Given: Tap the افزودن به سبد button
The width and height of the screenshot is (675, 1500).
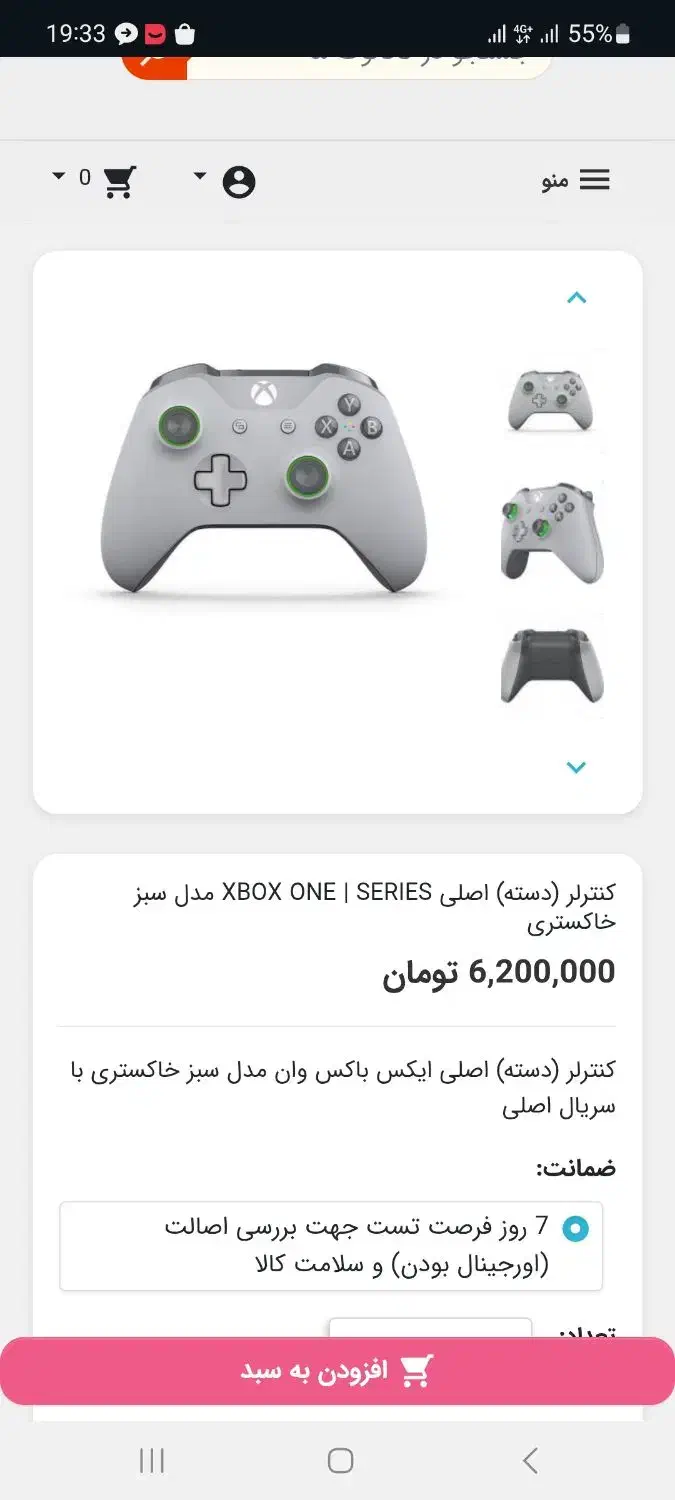Looking at the screenshot, I should [337, 1371].
